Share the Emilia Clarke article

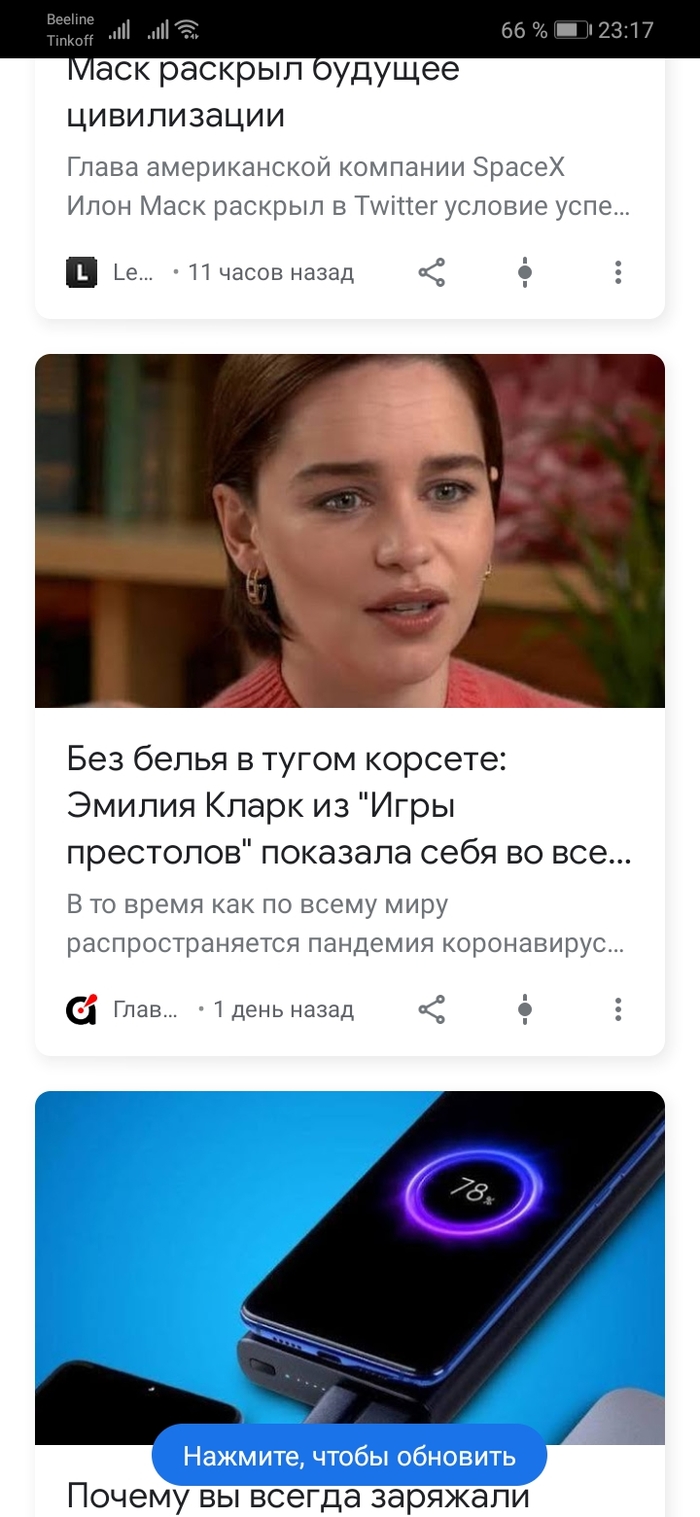click(431, 1010)
